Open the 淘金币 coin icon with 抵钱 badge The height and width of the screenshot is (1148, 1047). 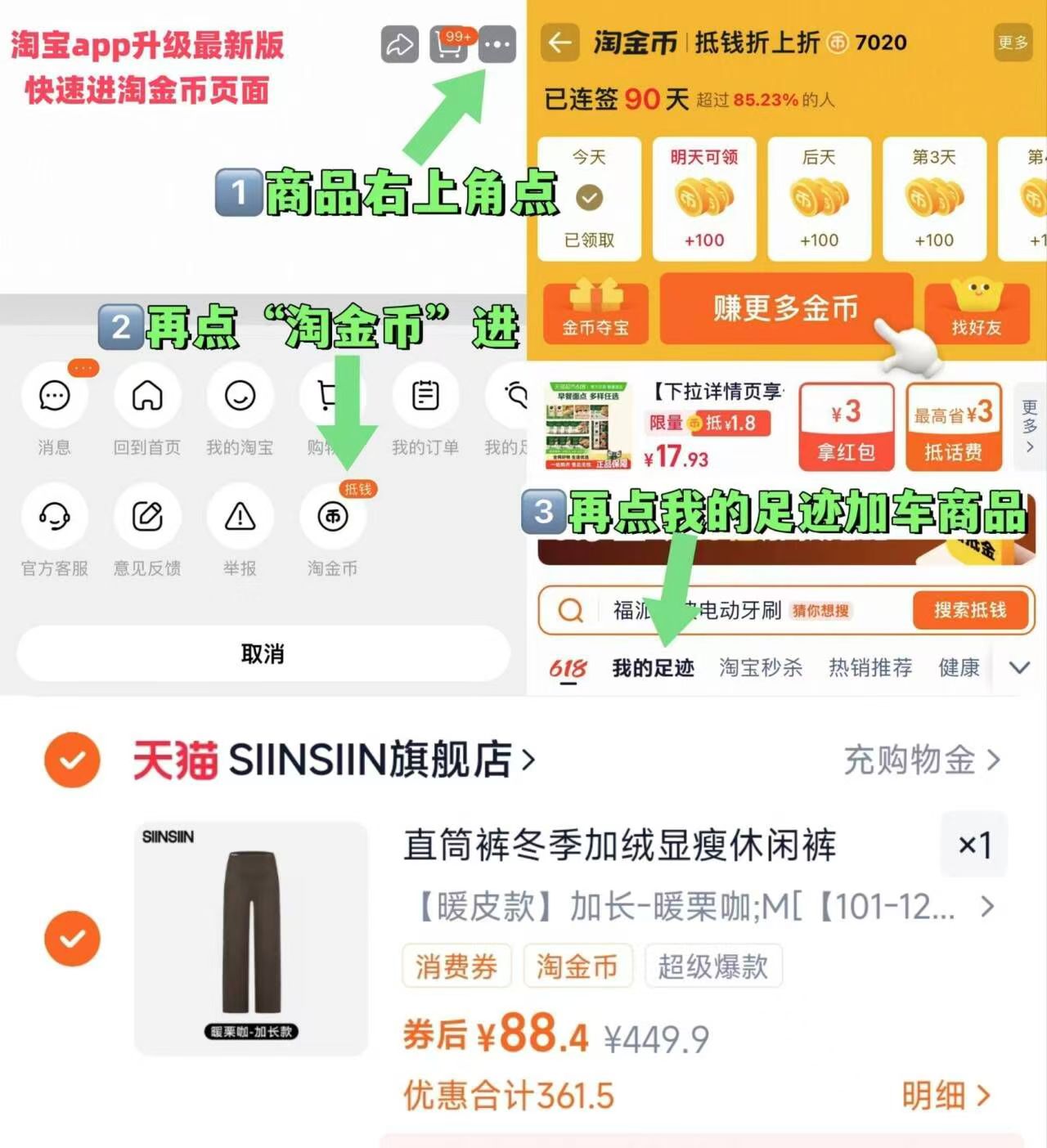(332, 516)
